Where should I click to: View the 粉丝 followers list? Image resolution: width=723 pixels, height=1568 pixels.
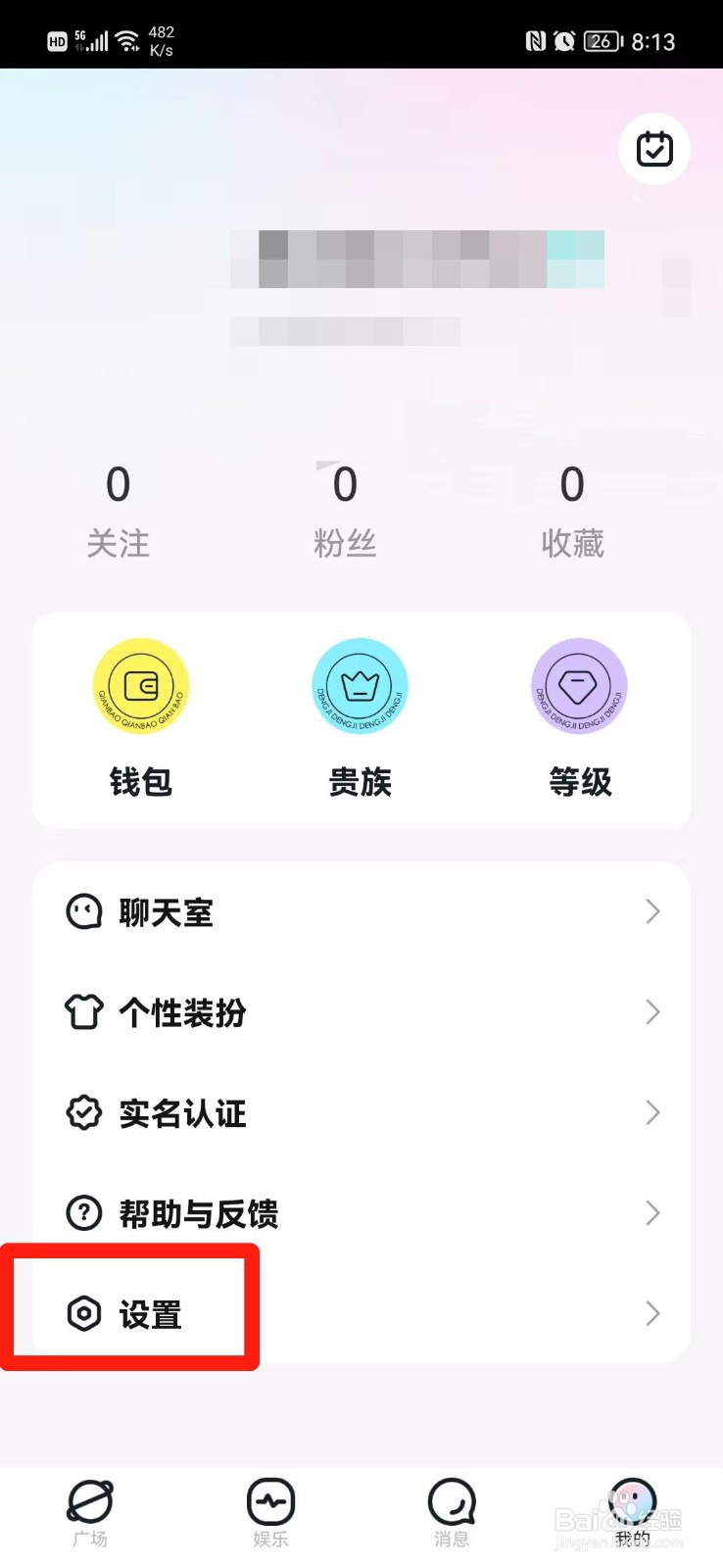345,512
